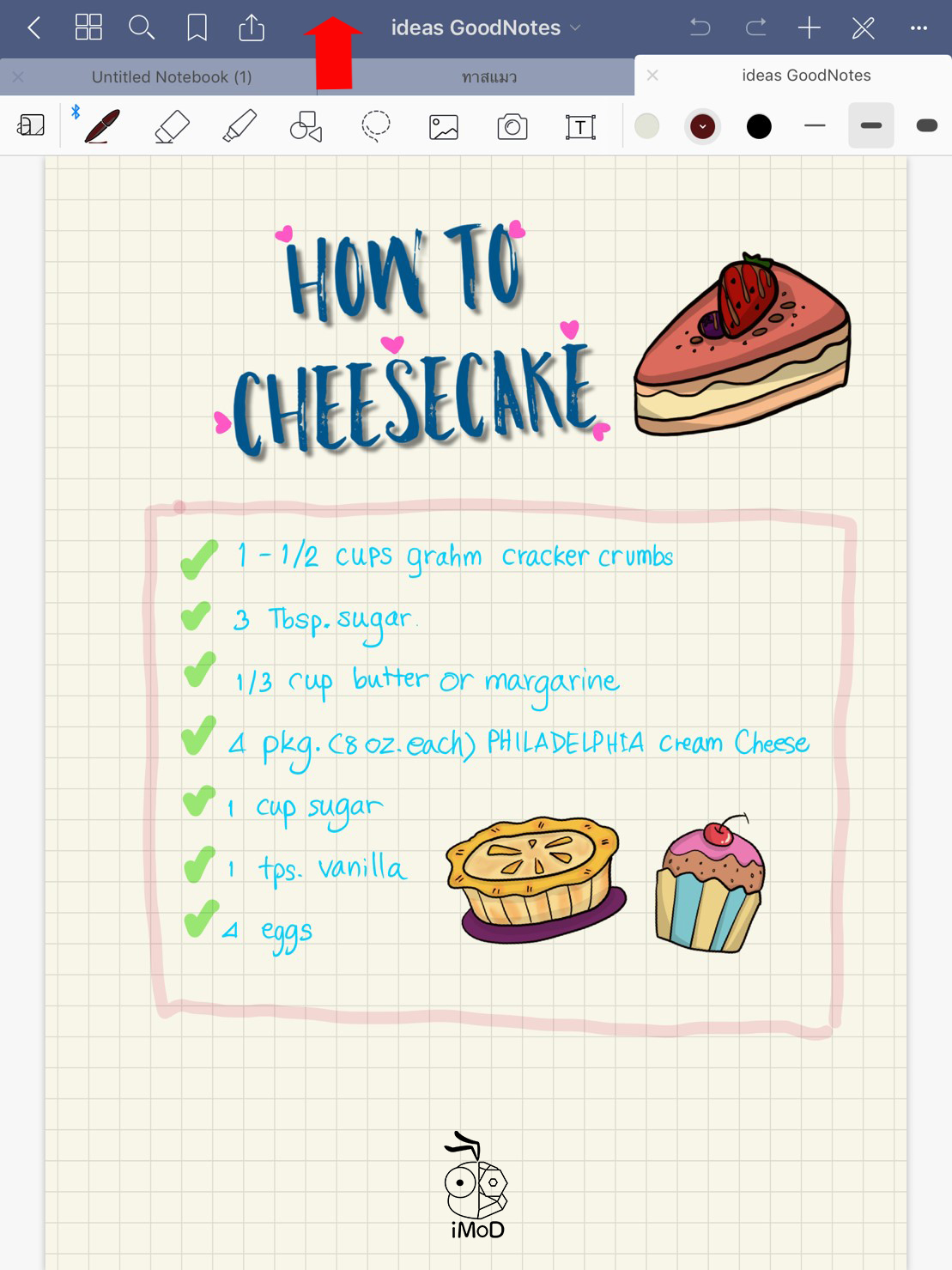Toggle read-only mode with the crossed pen icon
The height and width of the screenshot is (1270, 952).
863,27
